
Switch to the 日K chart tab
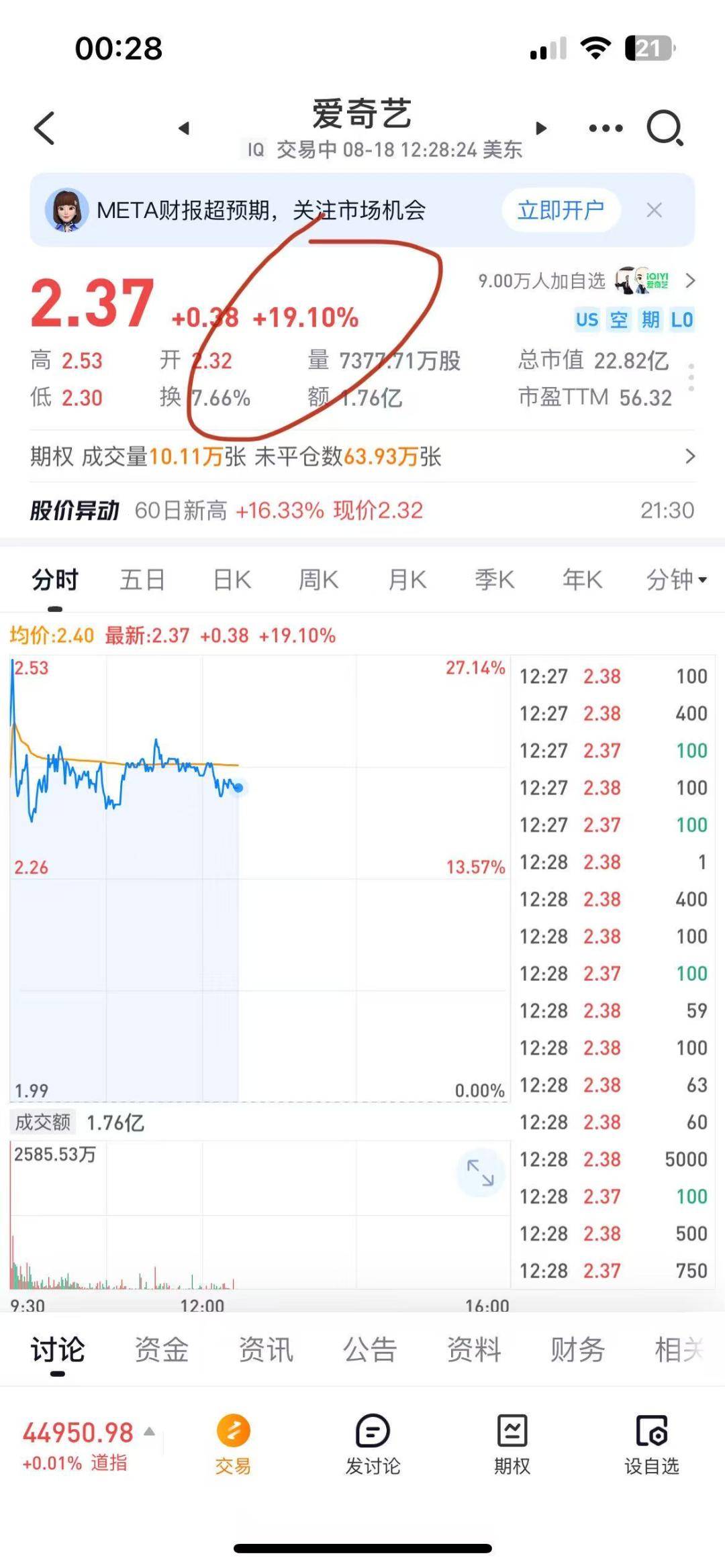(x=232, y=580)
